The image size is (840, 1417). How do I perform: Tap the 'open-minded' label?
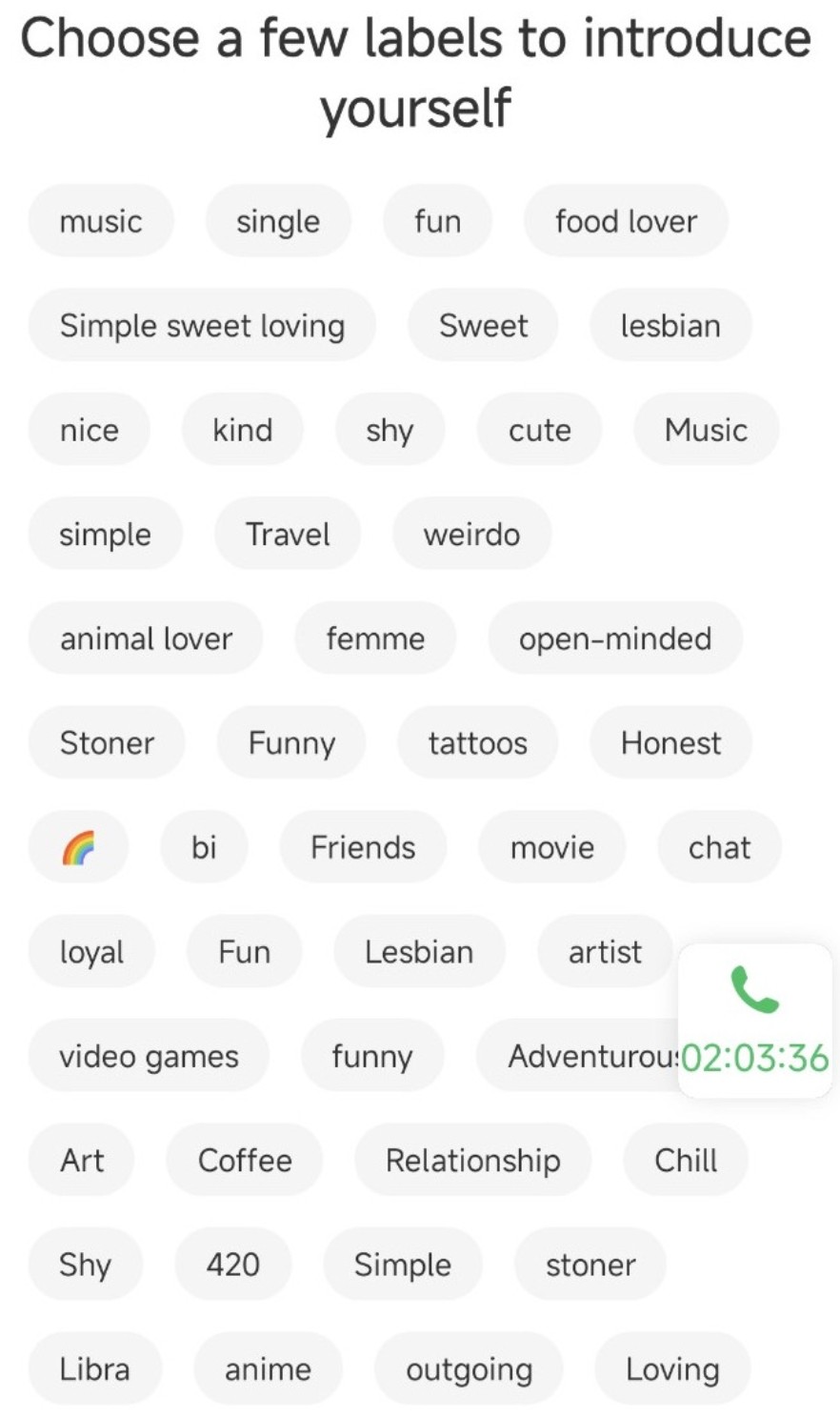[x=615, y=638]
